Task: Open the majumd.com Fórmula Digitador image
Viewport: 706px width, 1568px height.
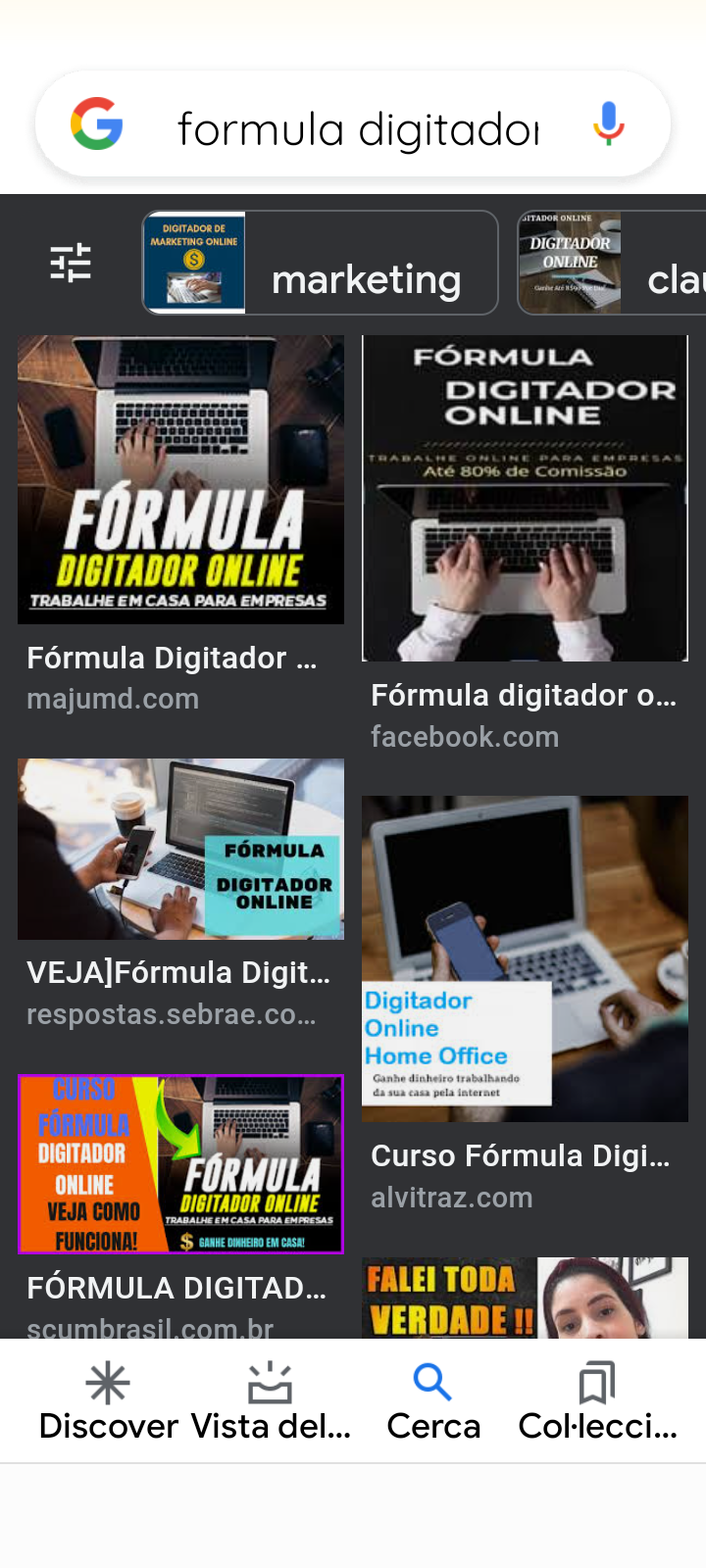Action: coord(180,480)
